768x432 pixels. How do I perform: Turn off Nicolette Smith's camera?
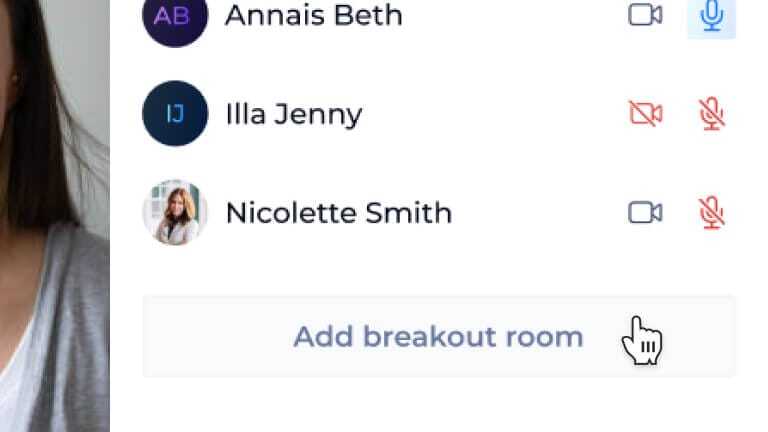coord(645,212)
